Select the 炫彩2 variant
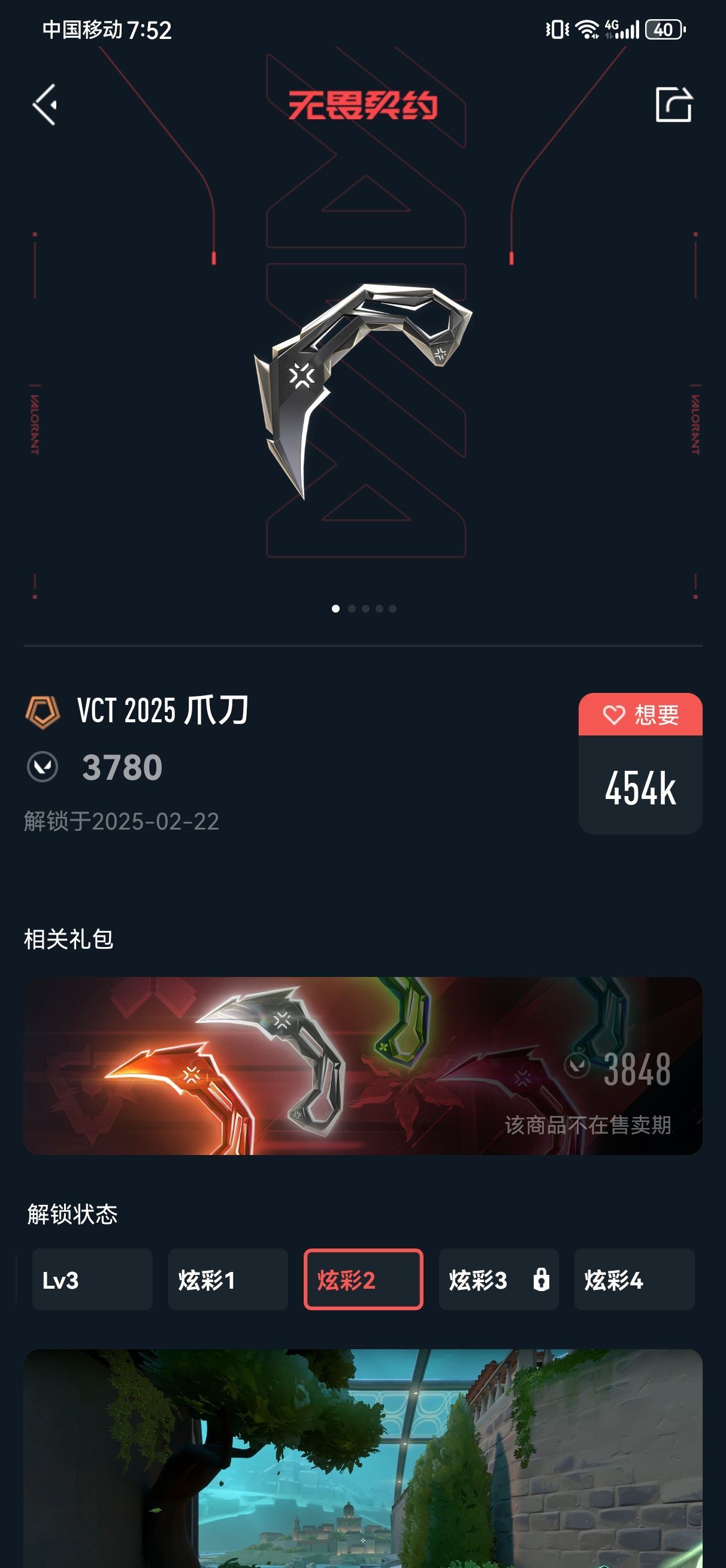This screenshot has height=1568, width=726. pyautogui.click(x=364, y=1280)
